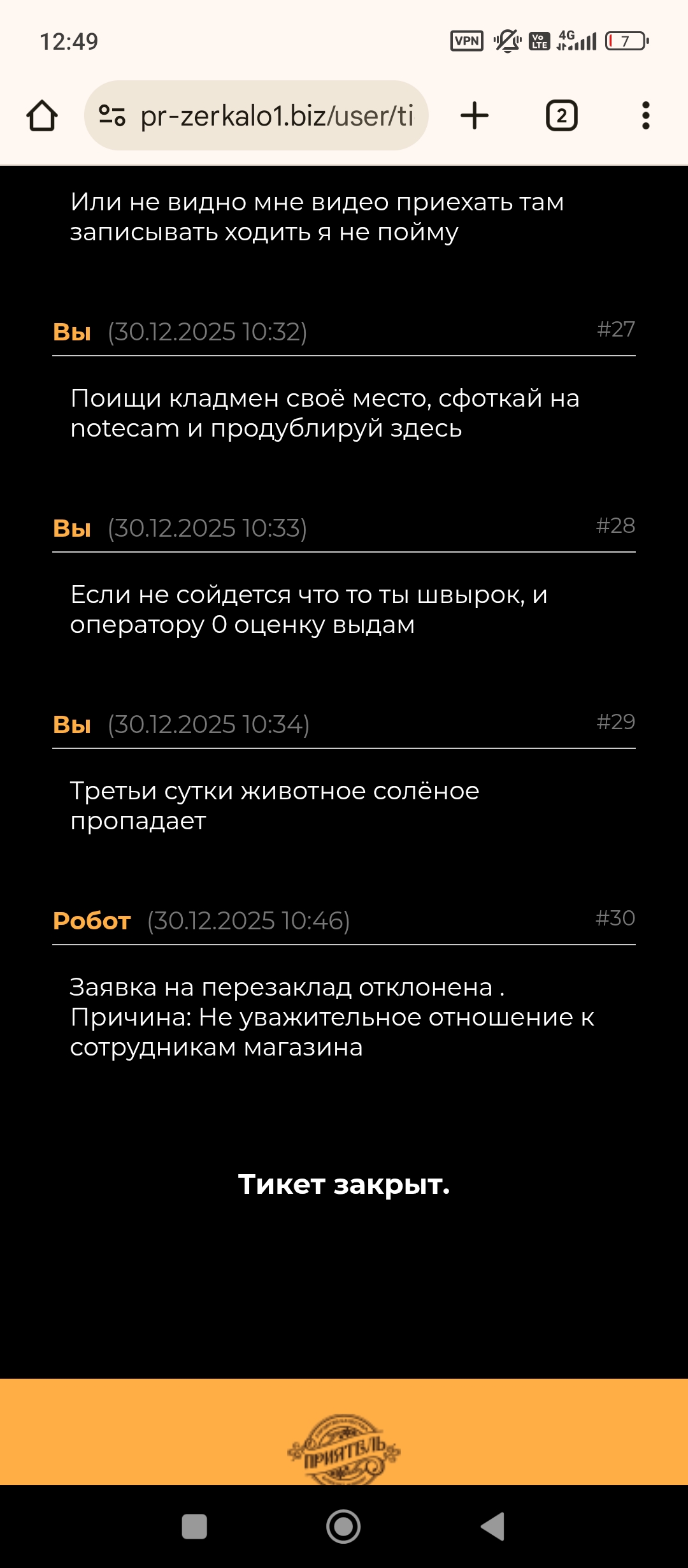The image size is (688, 1568).
Task: Go to the browser home page
Action: point(42,116)
